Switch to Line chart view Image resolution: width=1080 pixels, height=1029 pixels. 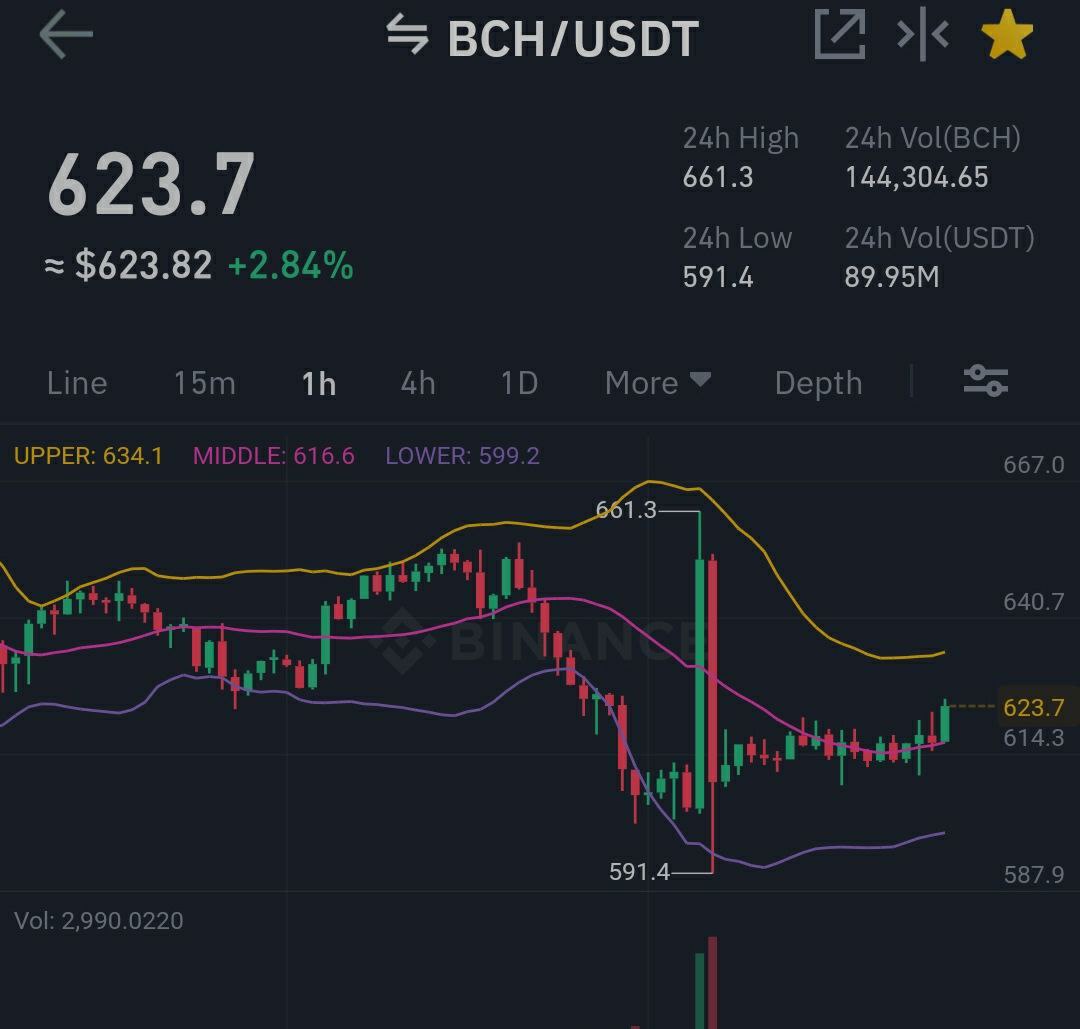click(x=77, y=383)
